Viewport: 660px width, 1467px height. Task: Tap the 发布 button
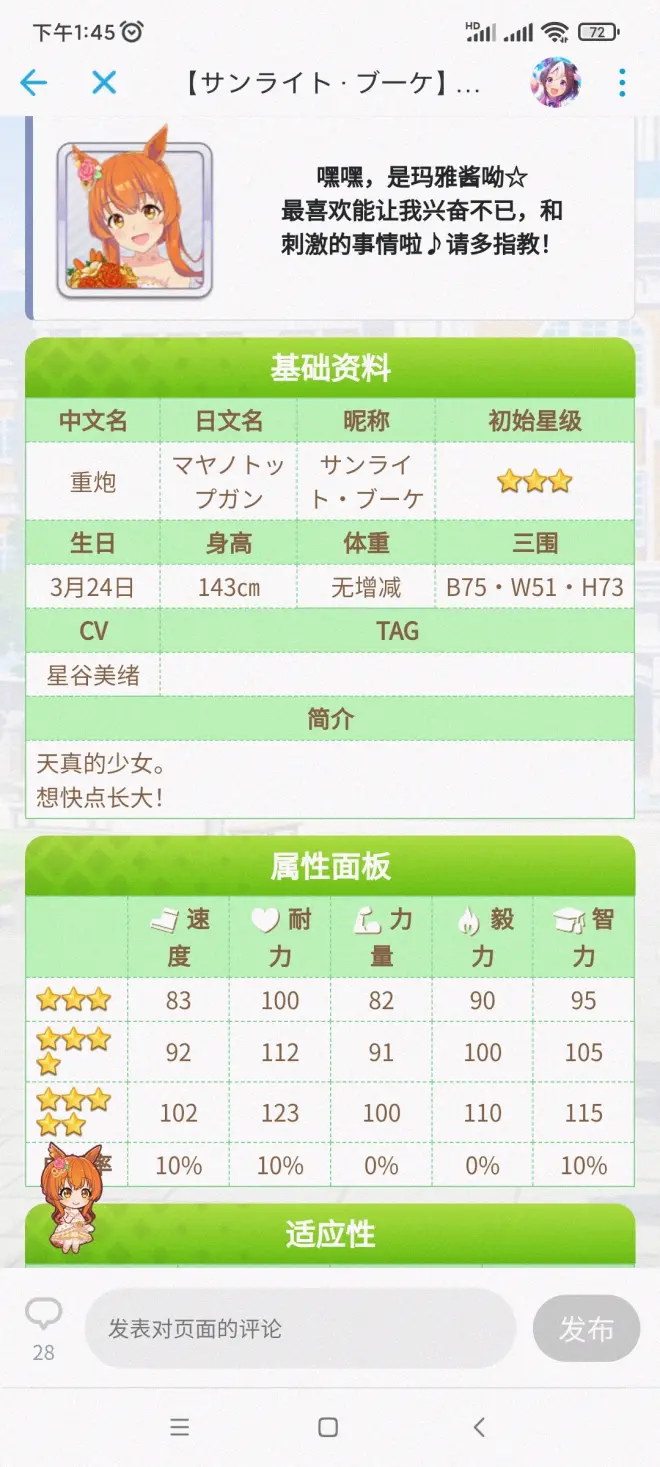[586, 1328]
